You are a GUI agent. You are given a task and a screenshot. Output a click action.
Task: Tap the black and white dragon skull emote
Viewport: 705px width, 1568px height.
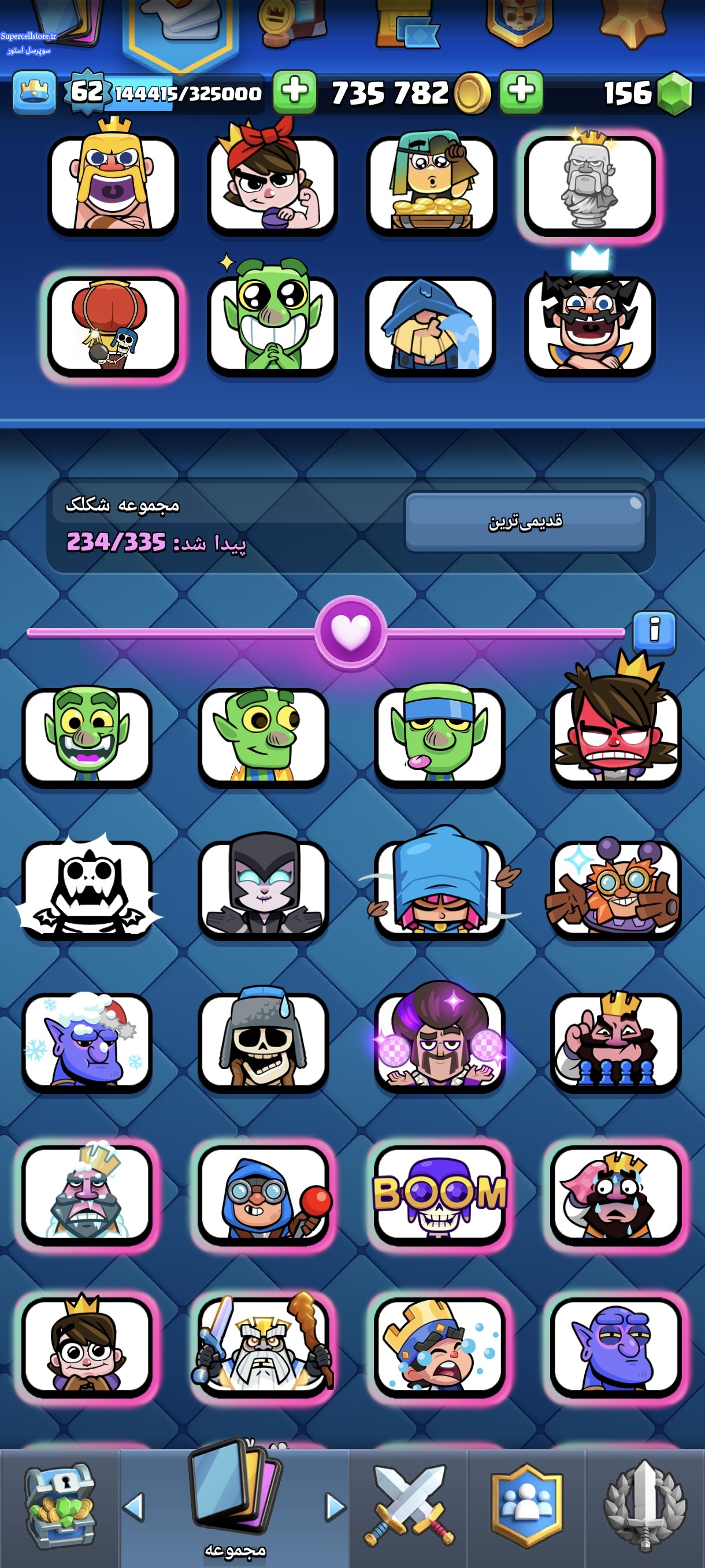click(87, 887)
